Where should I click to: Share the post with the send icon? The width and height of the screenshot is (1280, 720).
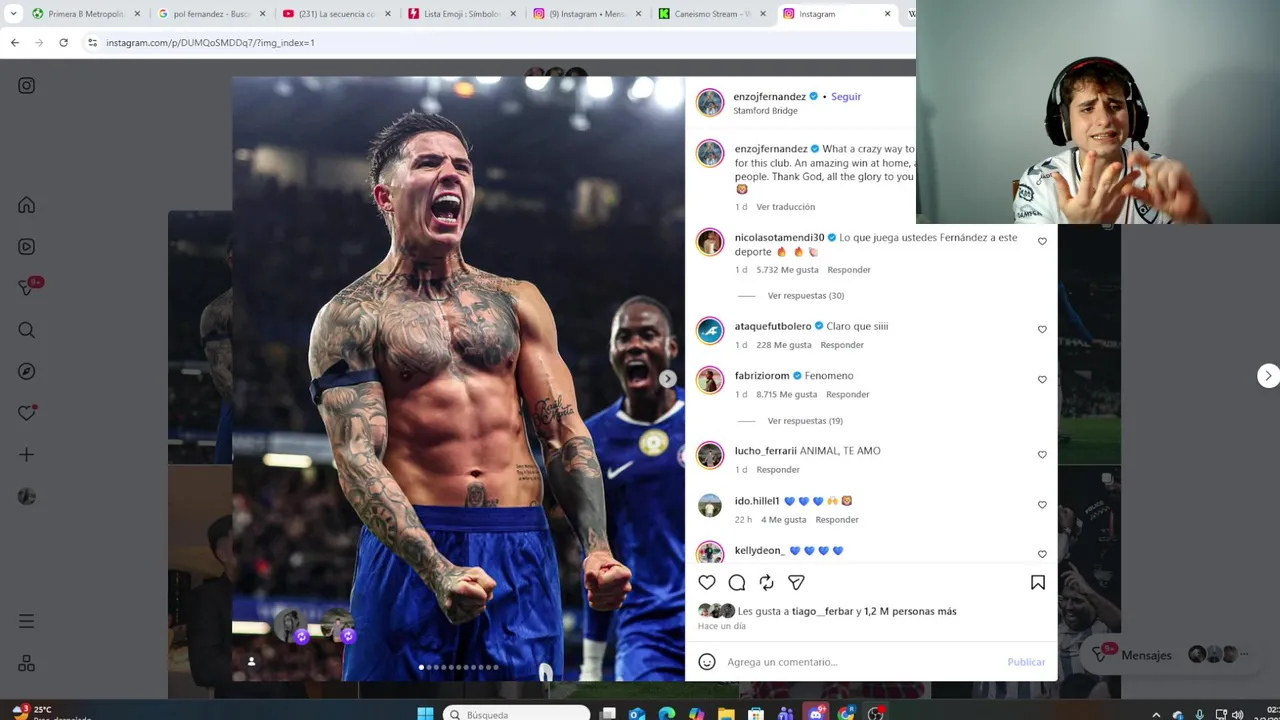796,582
